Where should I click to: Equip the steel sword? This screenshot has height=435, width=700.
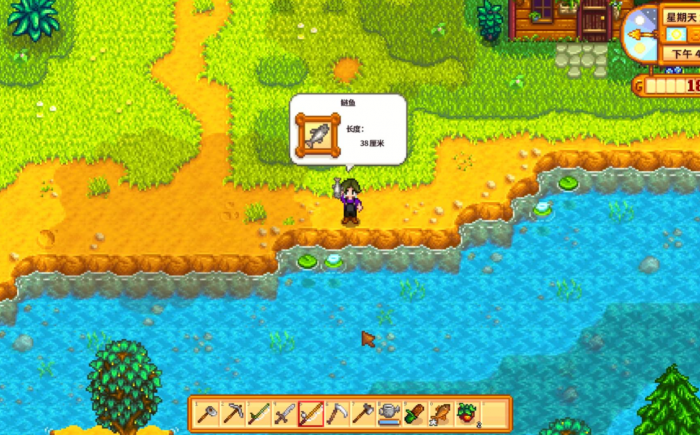coord(284,412)
